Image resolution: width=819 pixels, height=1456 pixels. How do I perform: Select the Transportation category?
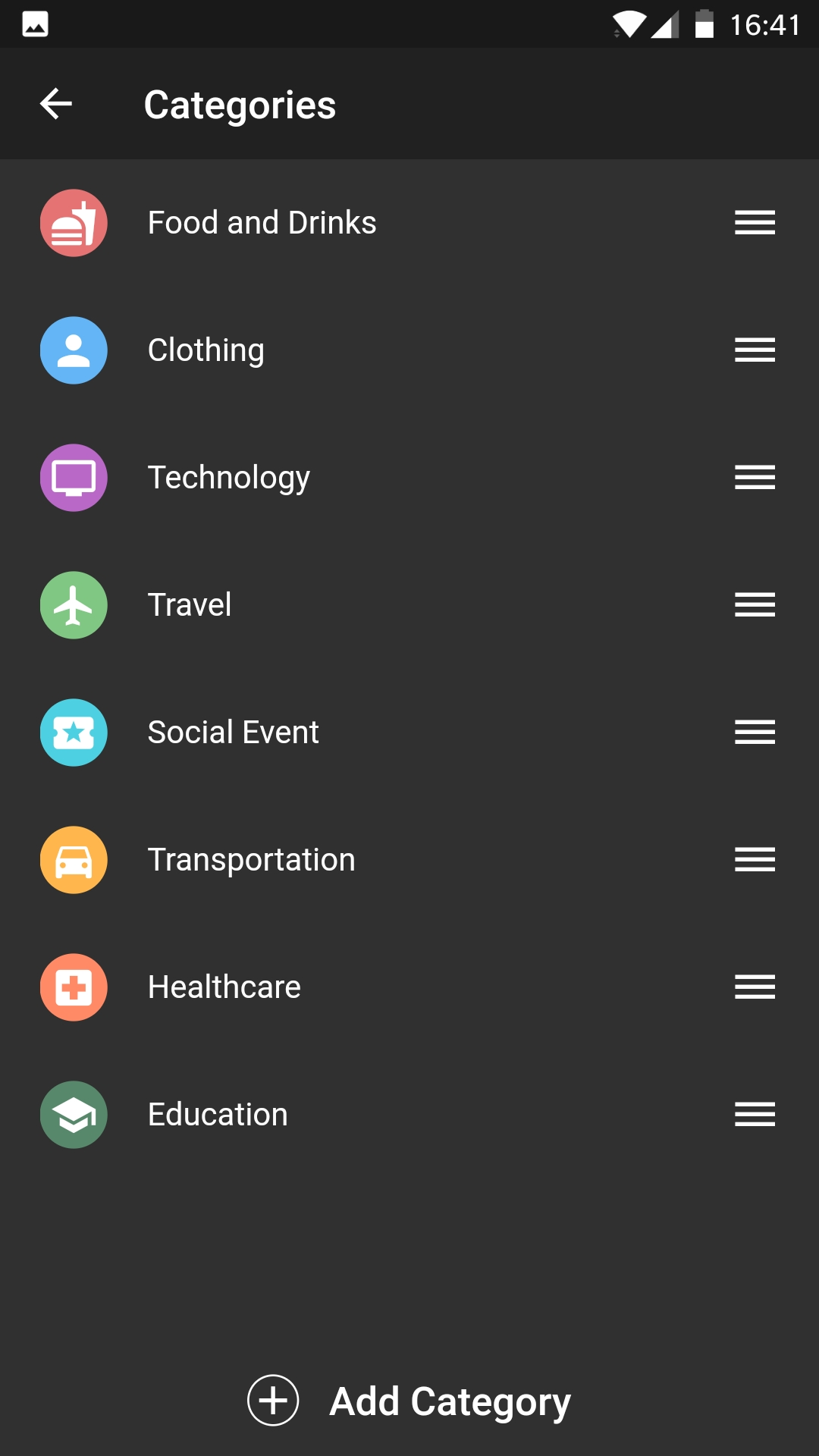click(x=409, y=860)
